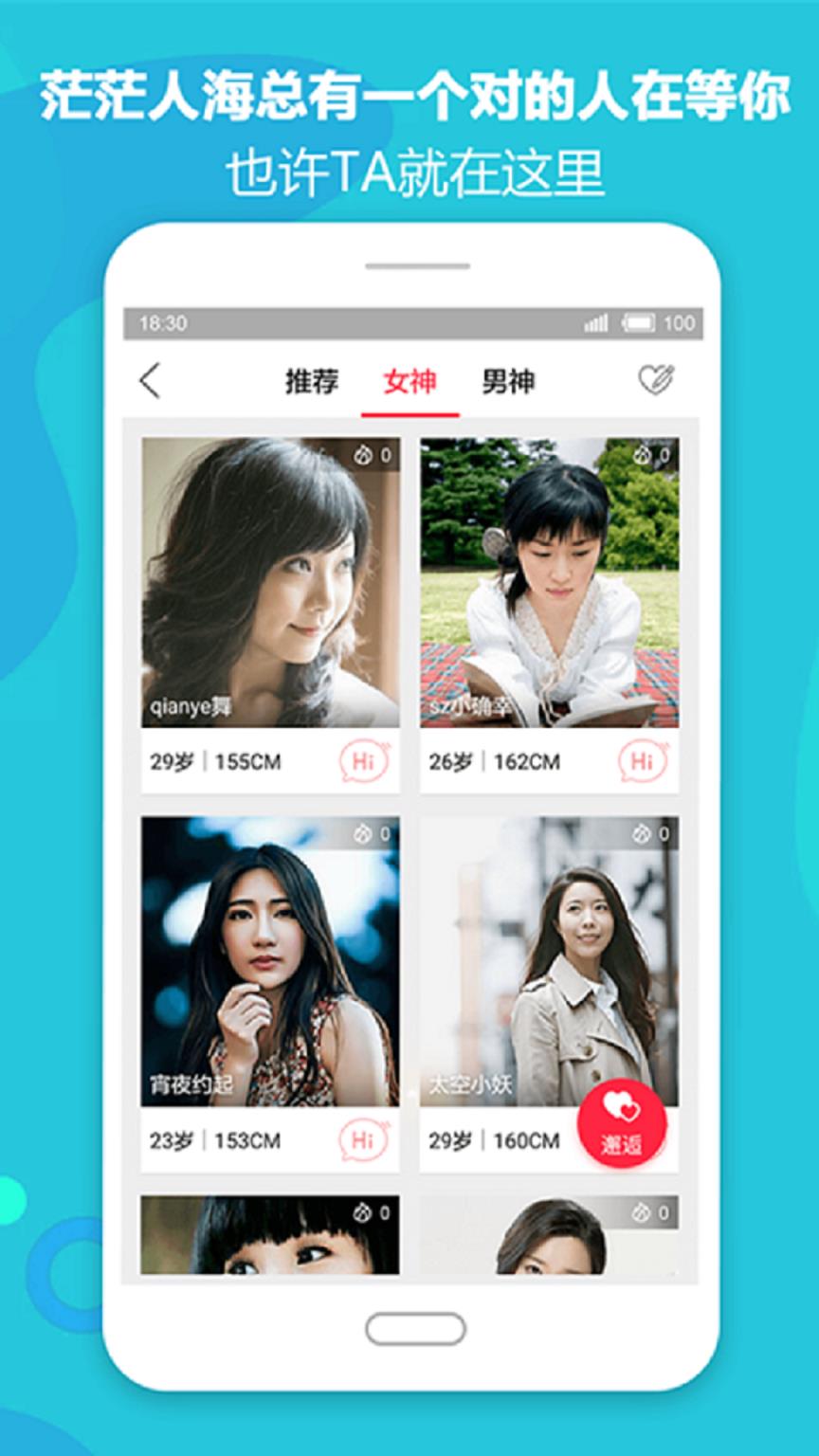This screenshot has height=1456, width=819.
Task: Tap the signal bars in the status bar
Action: click(595, 322)
